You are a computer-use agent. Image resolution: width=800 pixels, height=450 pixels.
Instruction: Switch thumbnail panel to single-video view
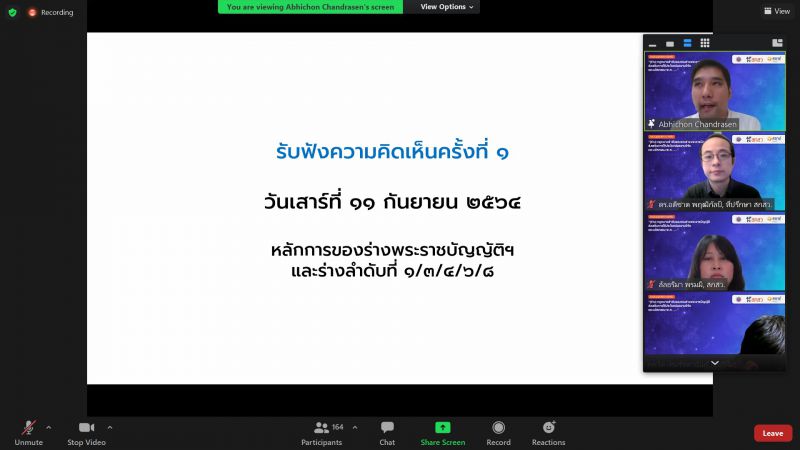(670, 43)
